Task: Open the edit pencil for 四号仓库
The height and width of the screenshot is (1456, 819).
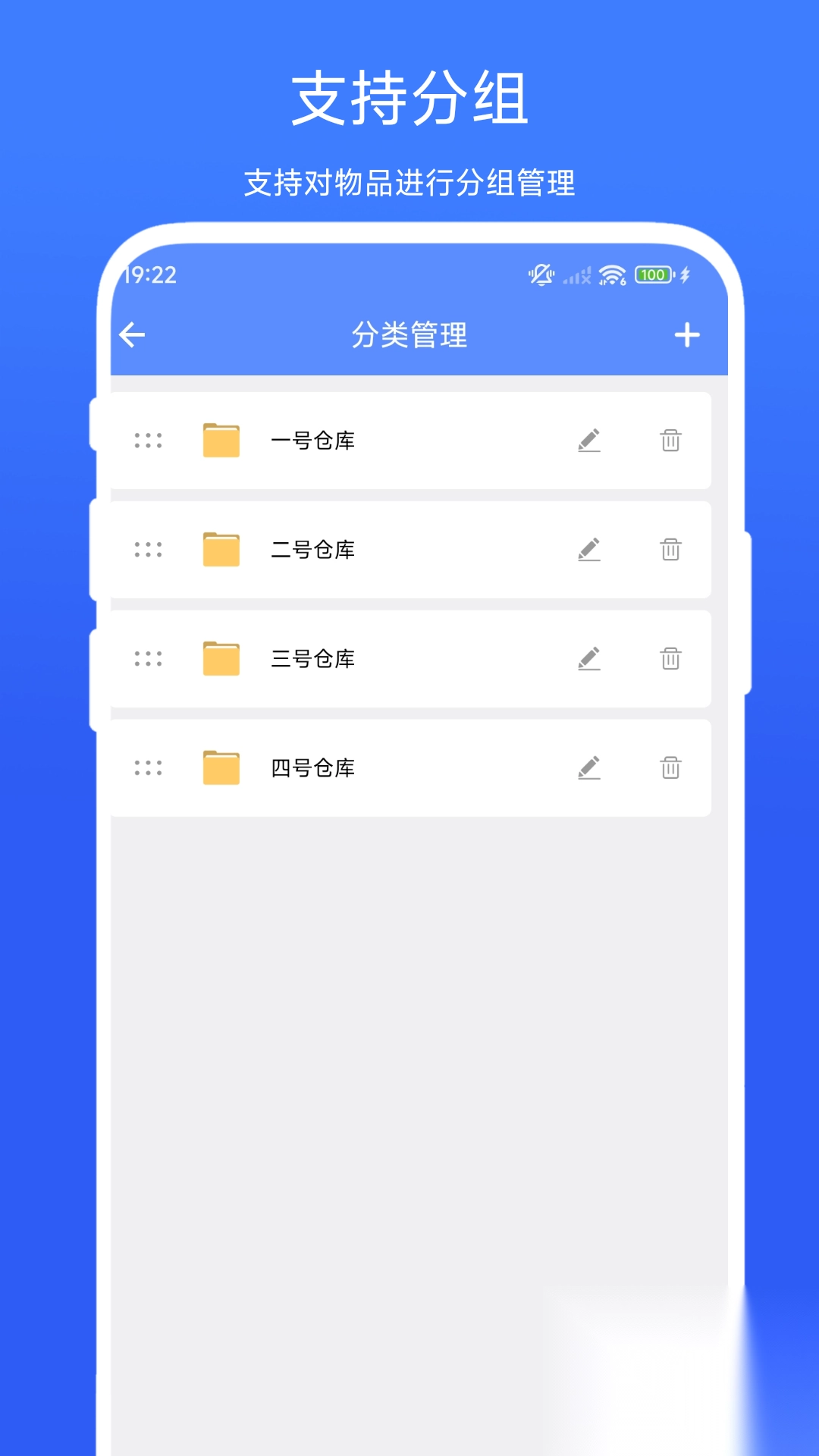Action: [x=591, y=767]
